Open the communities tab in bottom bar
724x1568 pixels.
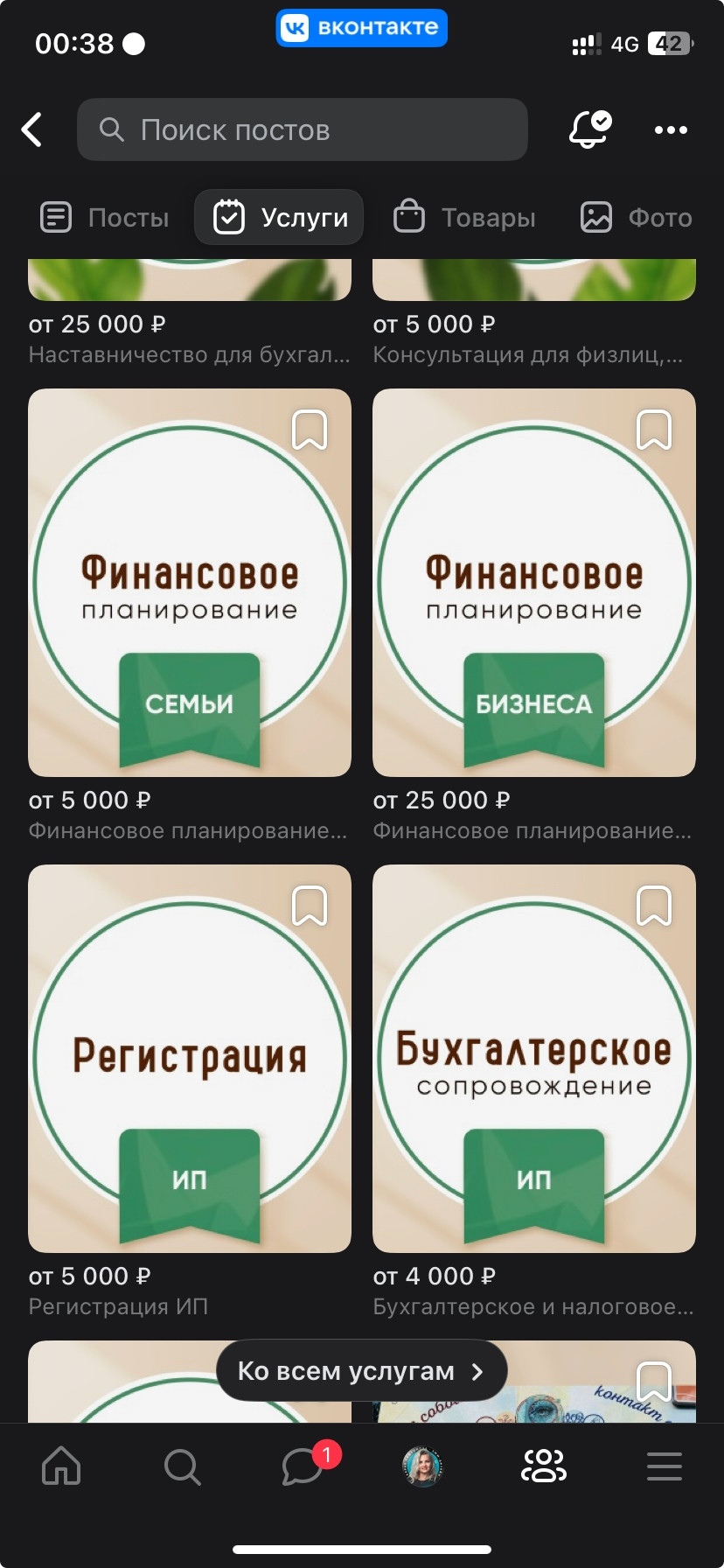(x=544, y=1466)
